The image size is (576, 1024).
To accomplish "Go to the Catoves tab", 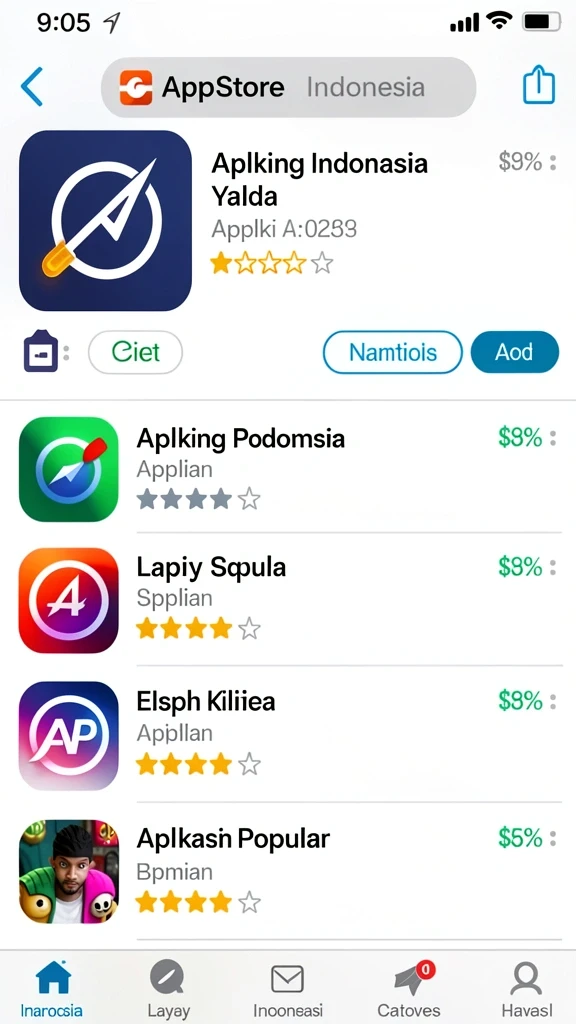I will pyautogui.click(x=409, y=988).
